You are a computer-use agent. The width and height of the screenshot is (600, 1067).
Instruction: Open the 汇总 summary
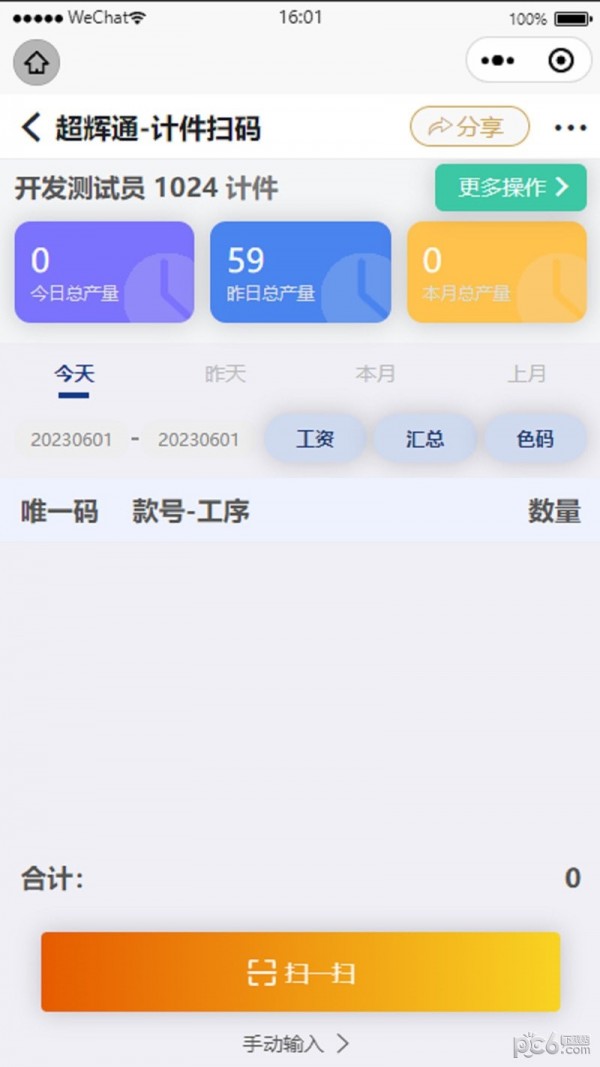(x=425, y=439)
